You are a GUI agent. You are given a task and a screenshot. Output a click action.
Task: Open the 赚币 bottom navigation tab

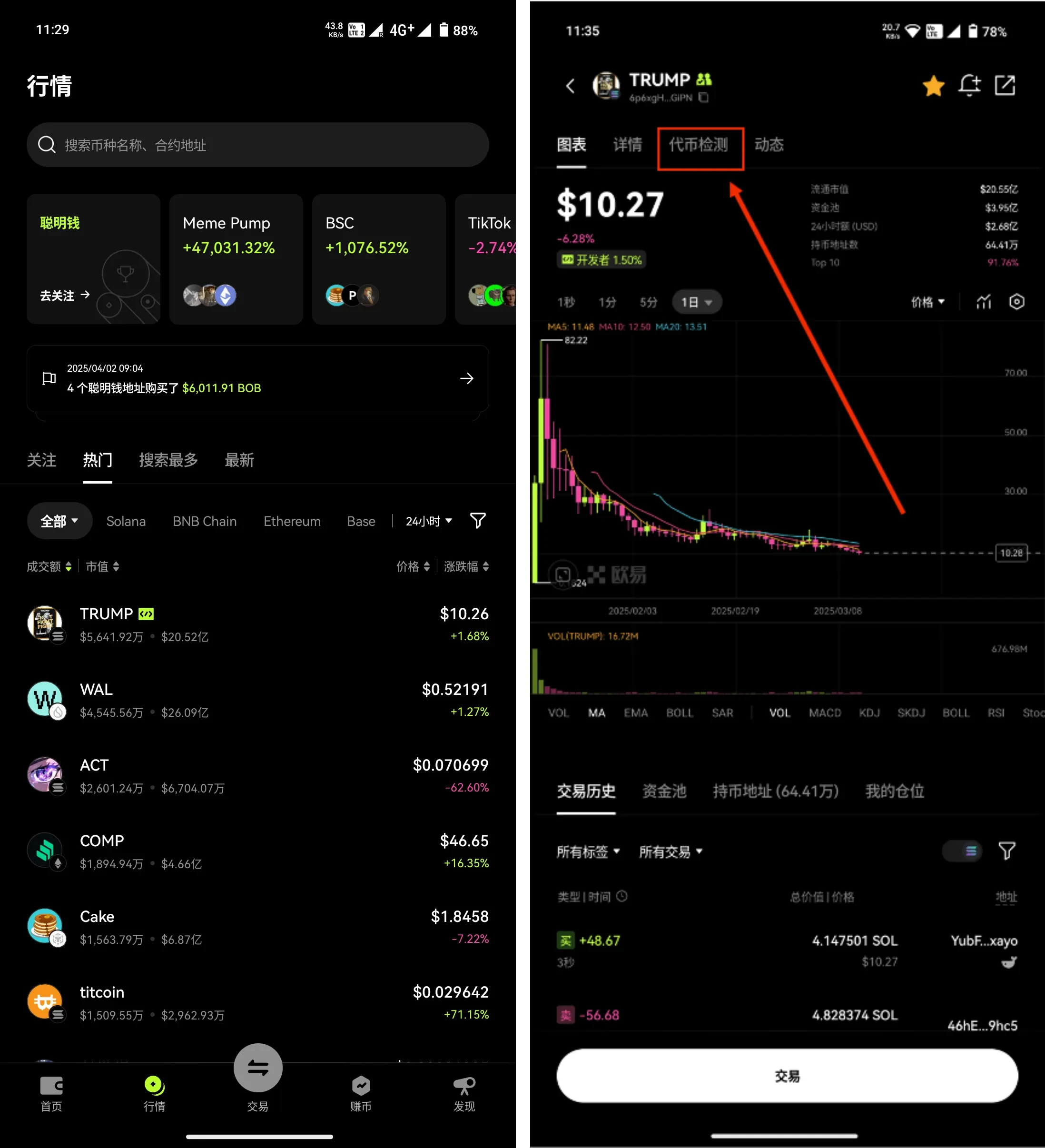[361, 1093]
